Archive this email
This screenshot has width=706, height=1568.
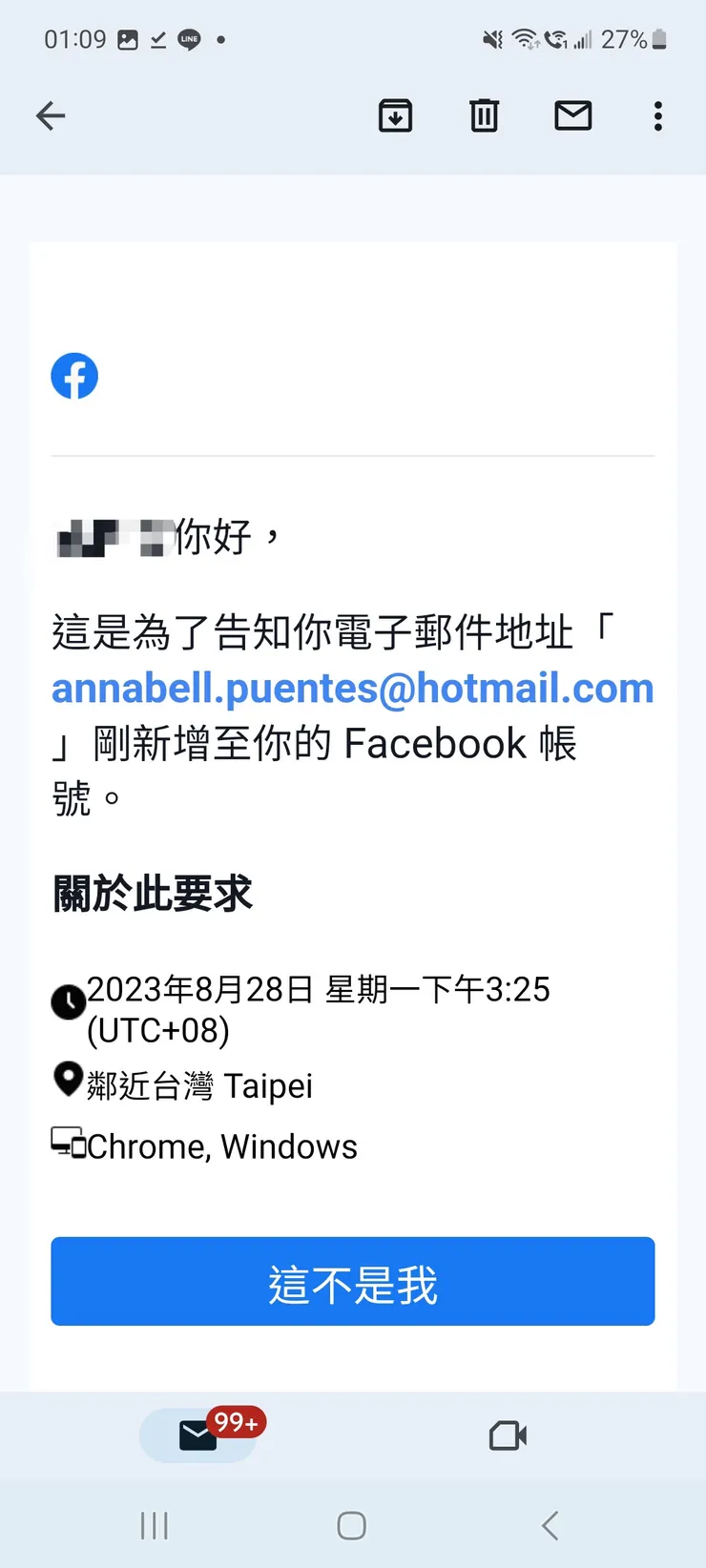coord(395,116)
